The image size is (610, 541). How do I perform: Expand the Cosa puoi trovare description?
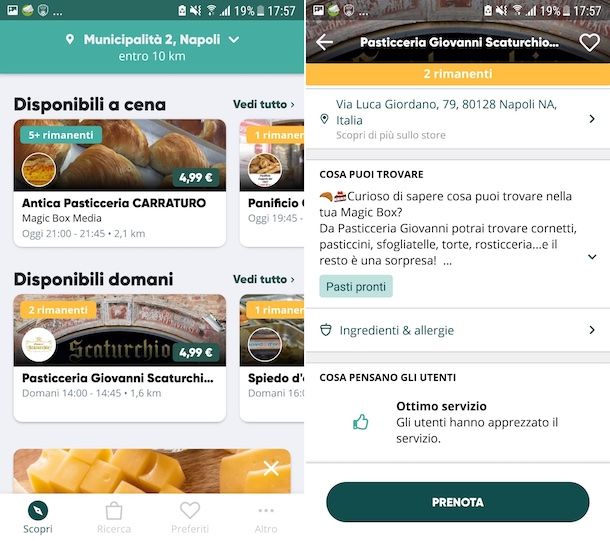(592, 257)
